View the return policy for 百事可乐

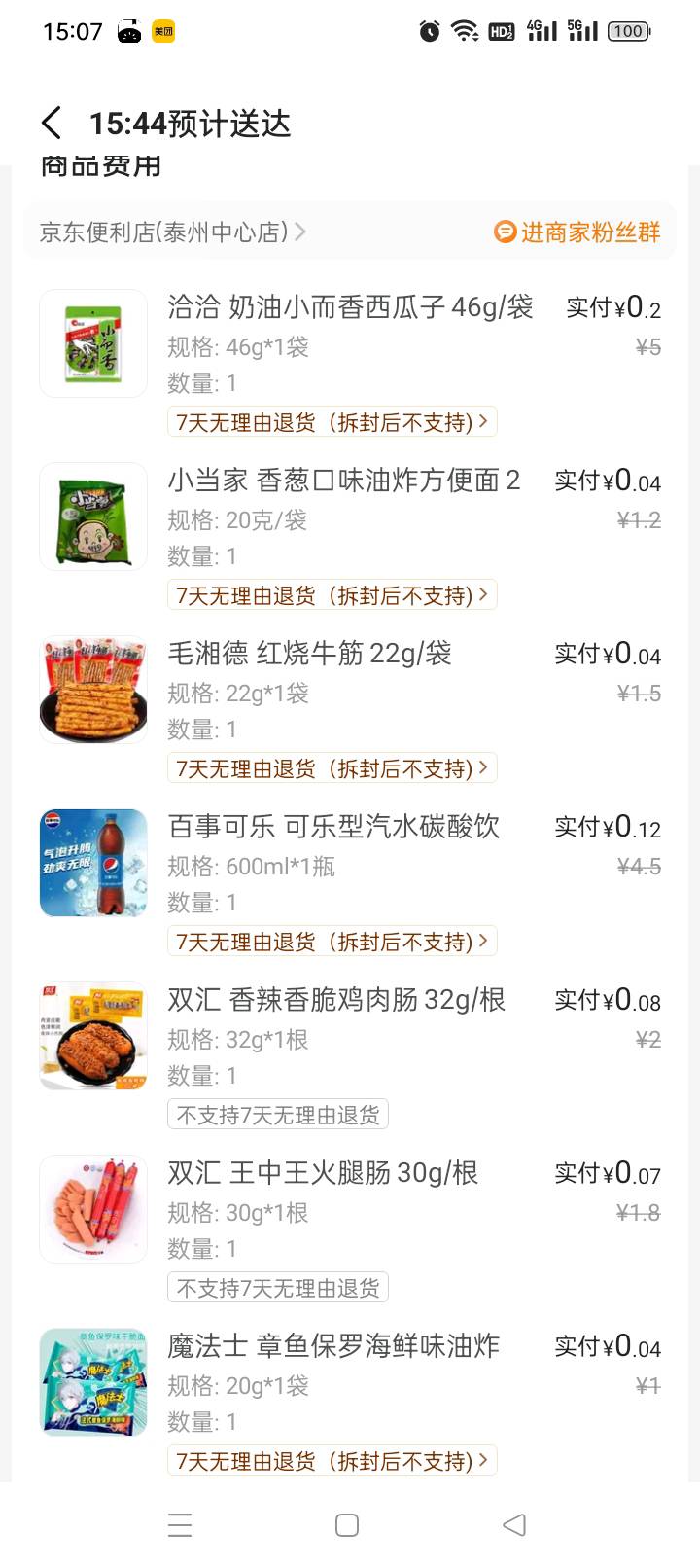(x=332, y=942)
